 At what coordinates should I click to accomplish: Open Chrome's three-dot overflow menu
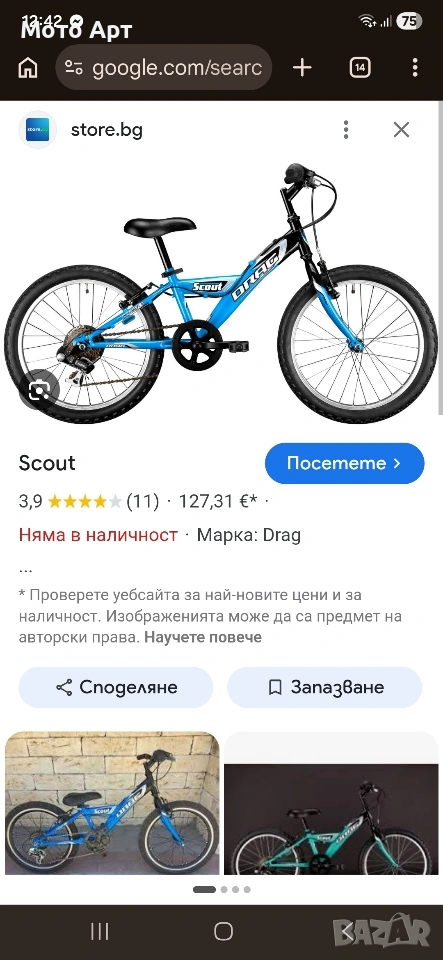415,67
